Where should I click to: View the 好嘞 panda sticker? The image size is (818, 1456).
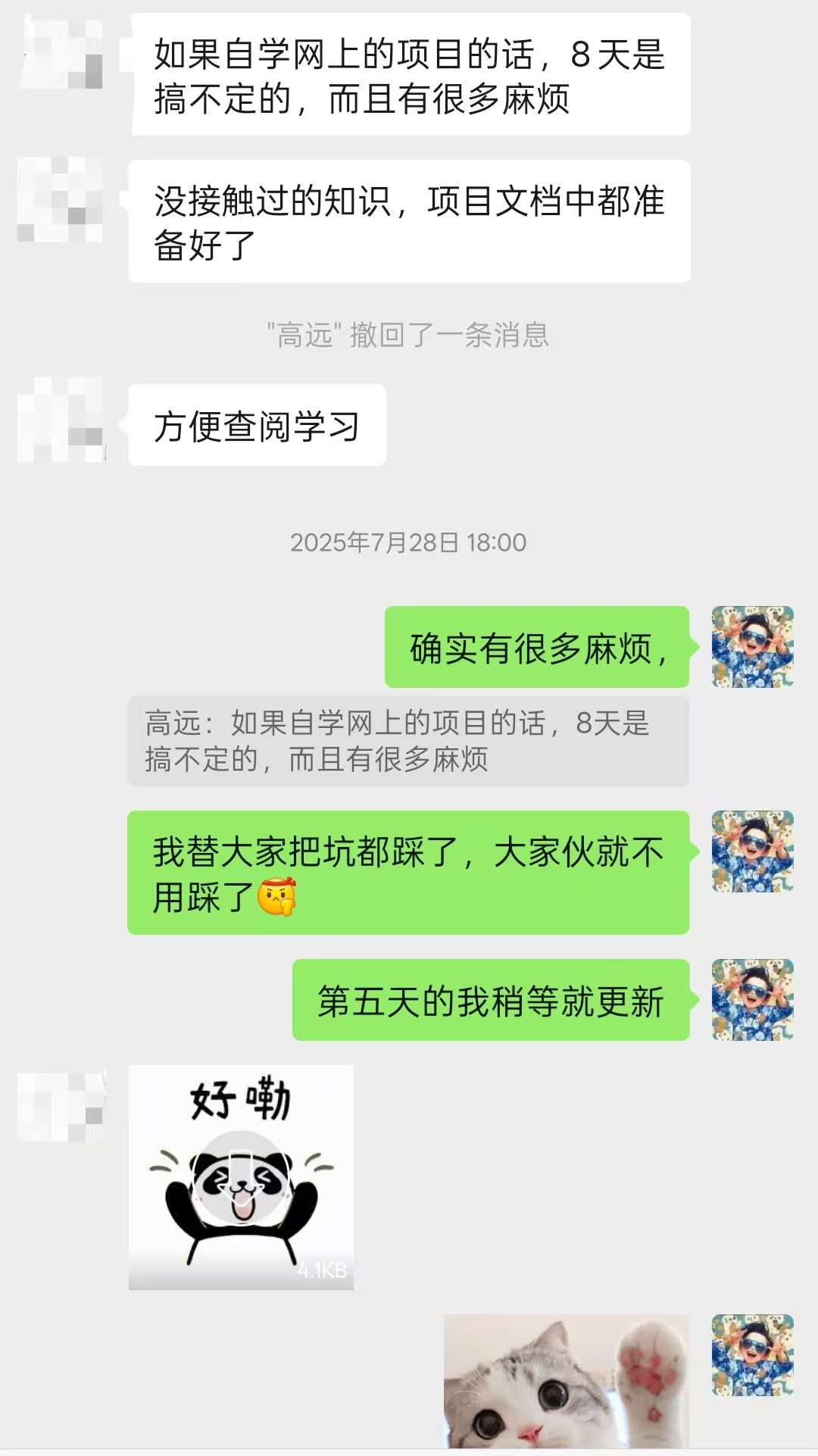point(241,1176)
